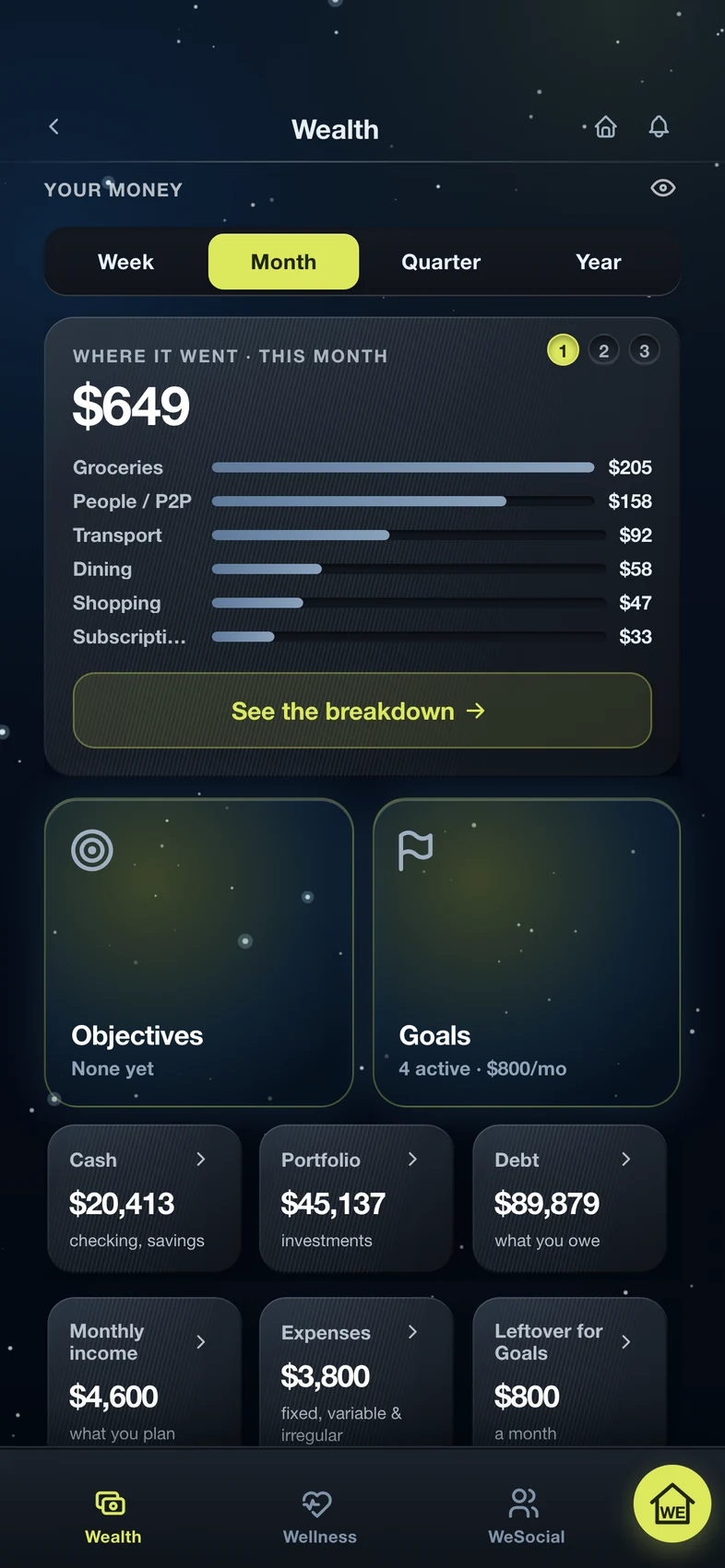This screenshot has width=725, height=1568.
Task: View the Portfolio investments tile
Action: (x=356, y=1198)
